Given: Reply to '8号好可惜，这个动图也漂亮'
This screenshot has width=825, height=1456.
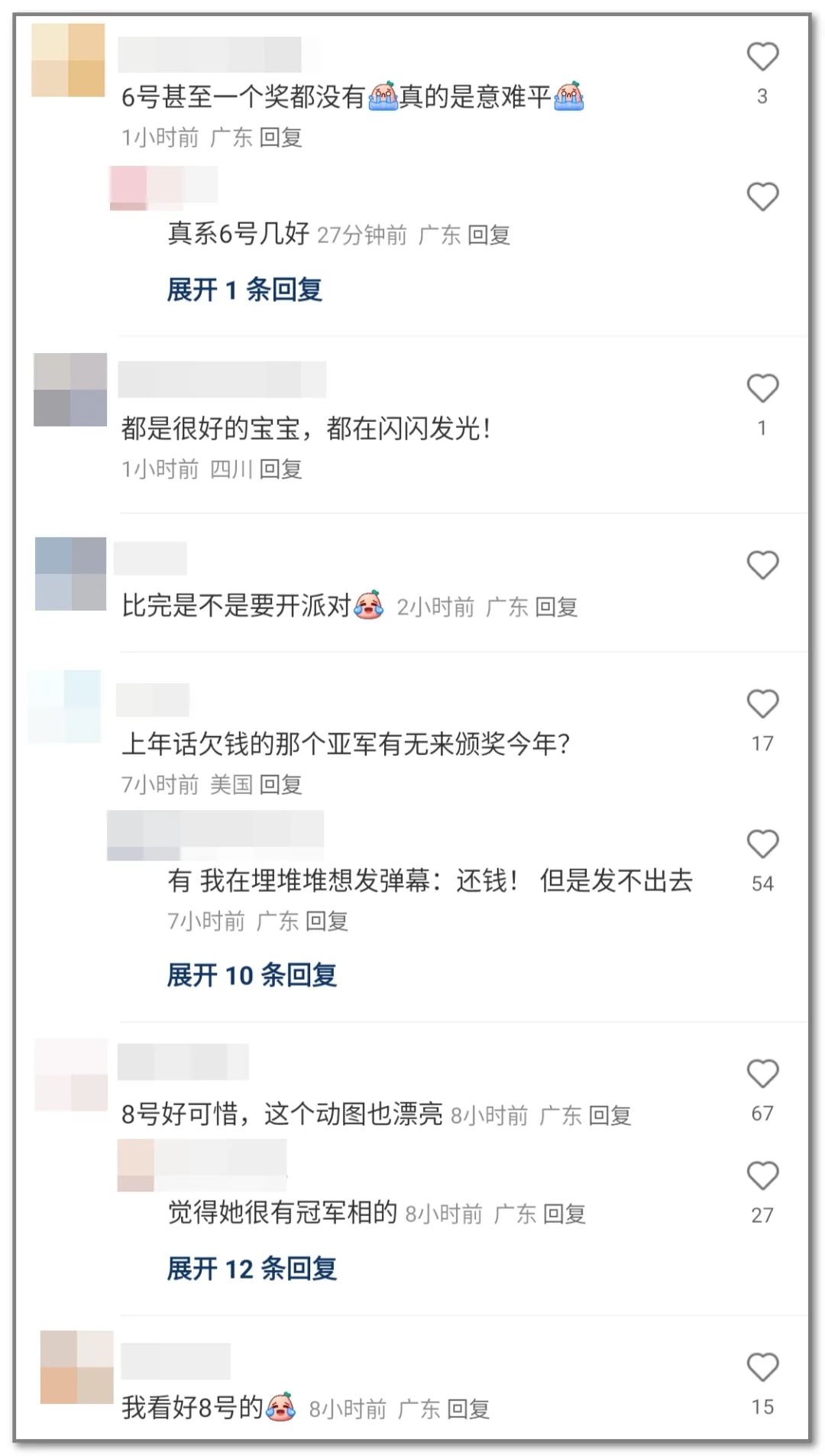Looking at the screenshot, I should click(609, 1116).
